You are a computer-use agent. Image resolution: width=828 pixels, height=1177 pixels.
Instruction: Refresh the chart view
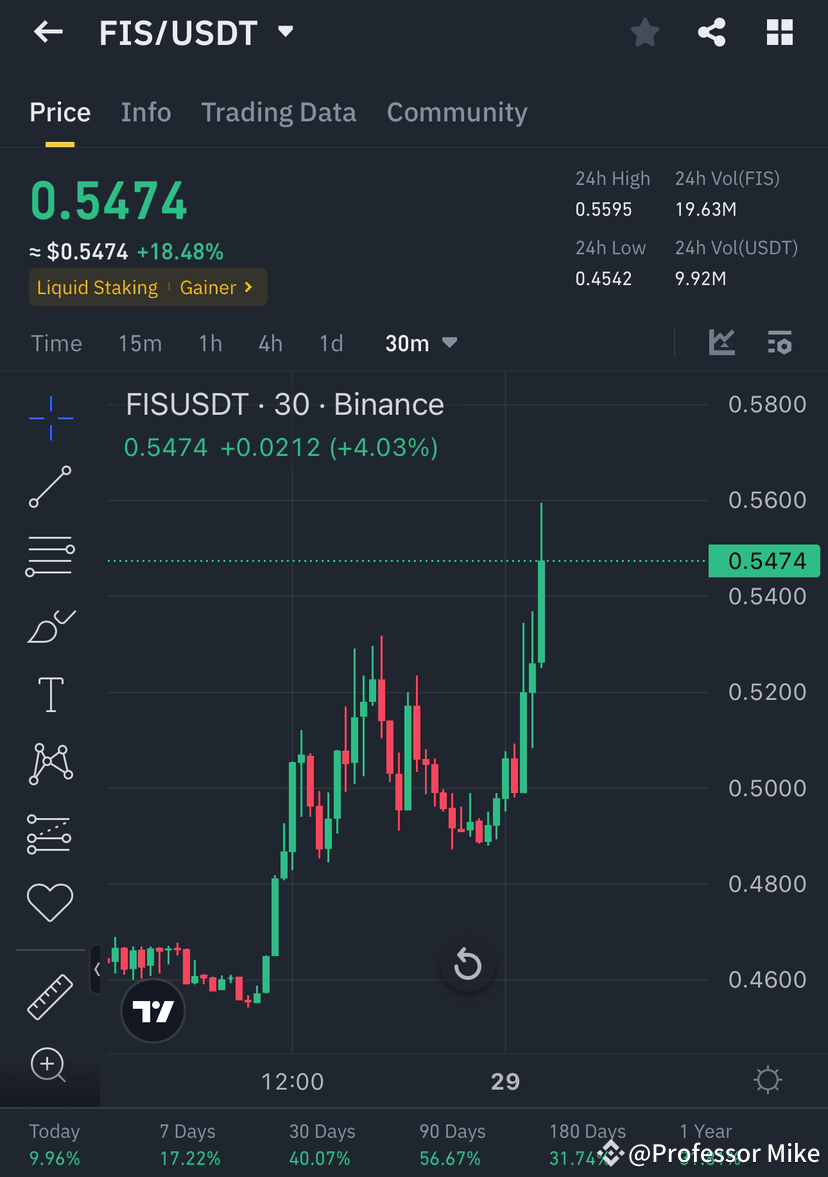pyautogui.click(x=467, y=964)
